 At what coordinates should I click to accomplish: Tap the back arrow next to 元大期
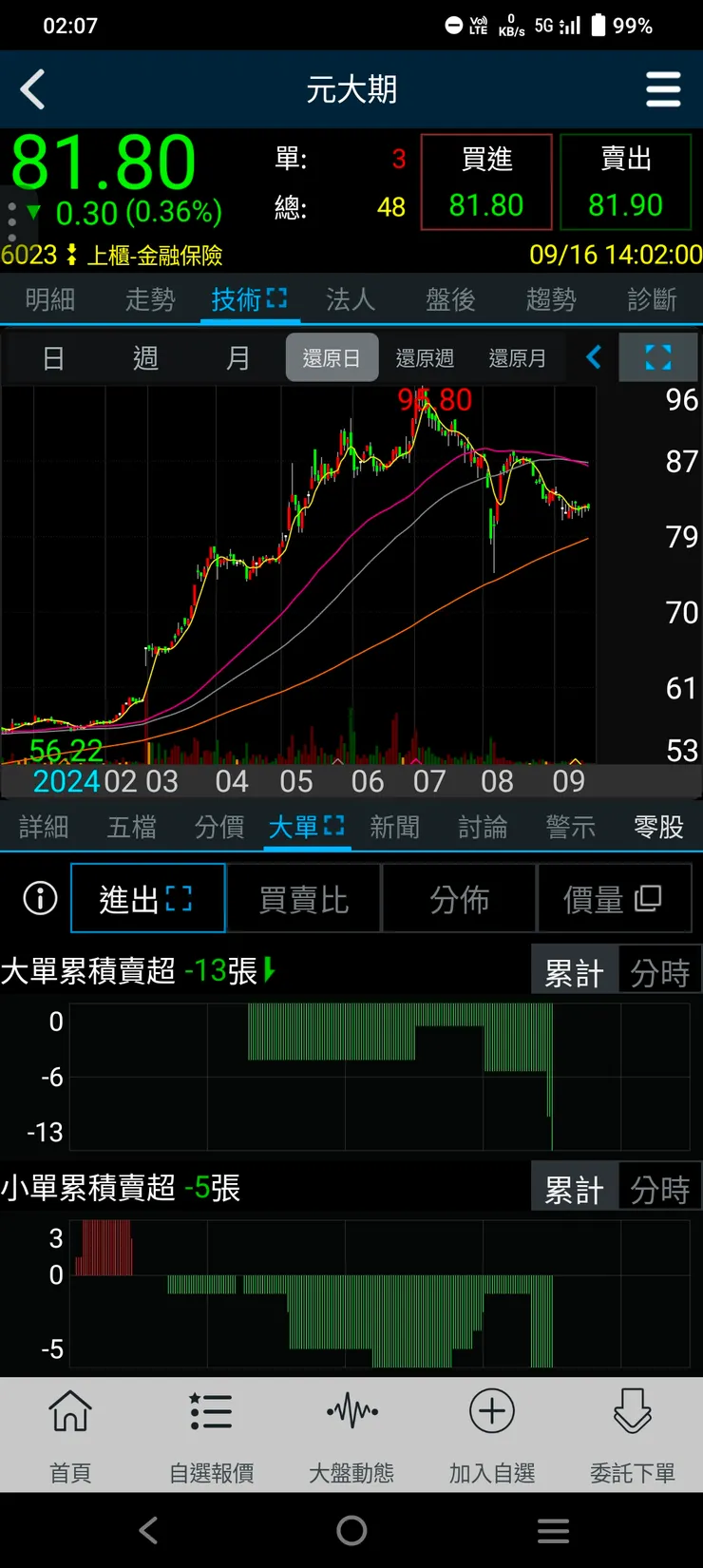click(x=31, y=89)
